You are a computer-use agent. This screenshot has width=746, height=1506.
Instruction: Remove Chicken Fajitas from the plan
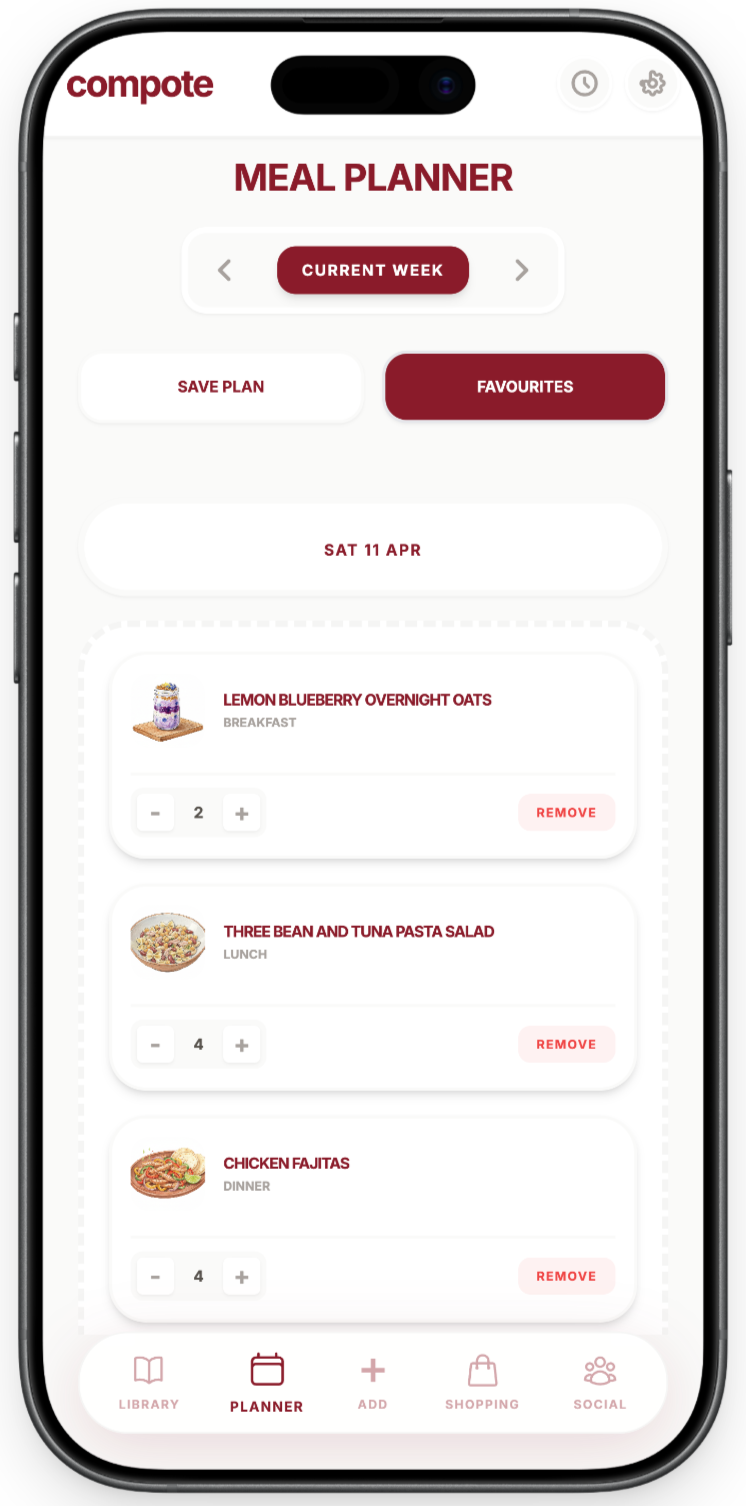566,1277
